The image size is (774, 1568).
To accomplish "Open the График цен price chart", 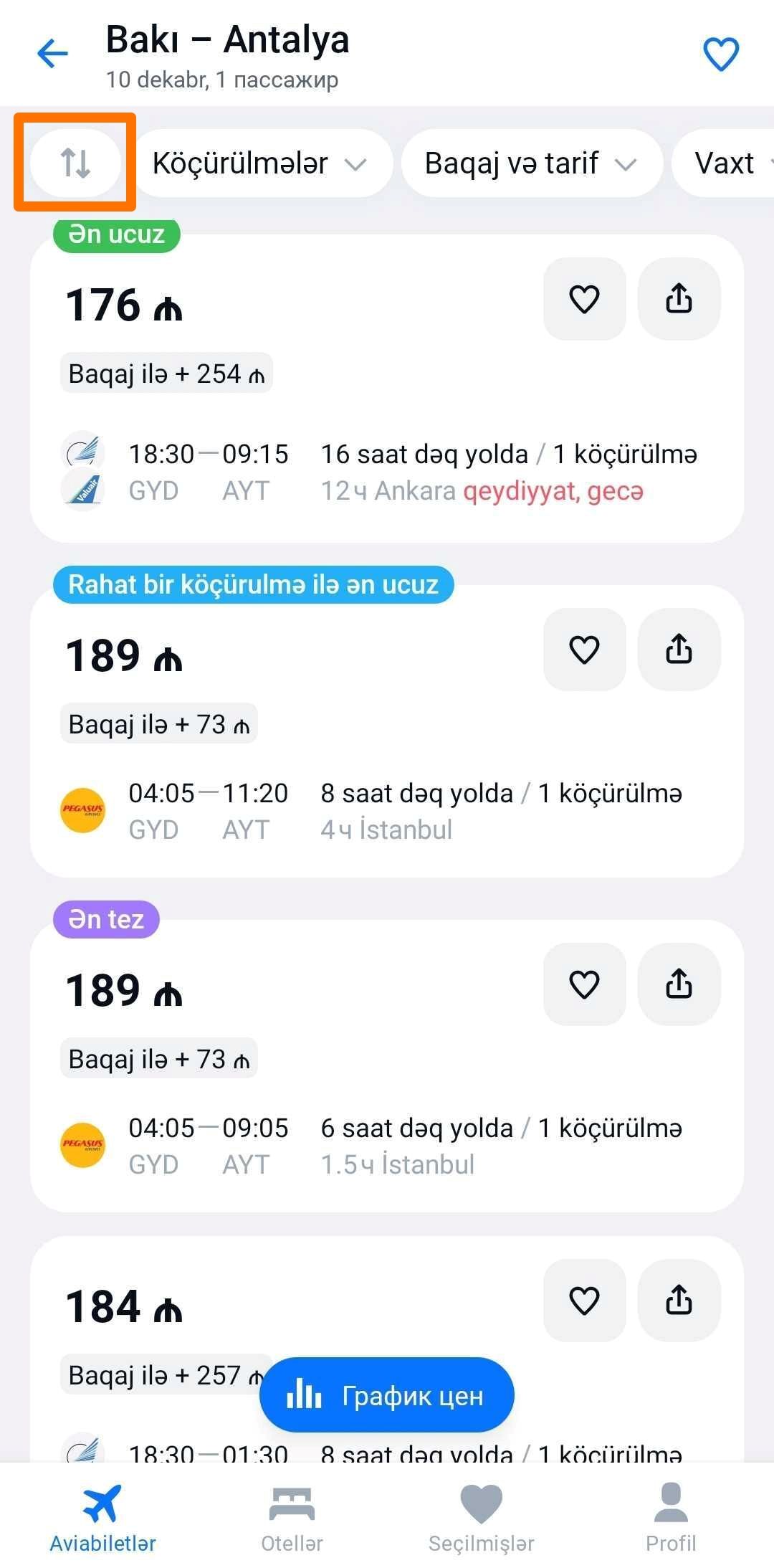I will click(387, 1395).
